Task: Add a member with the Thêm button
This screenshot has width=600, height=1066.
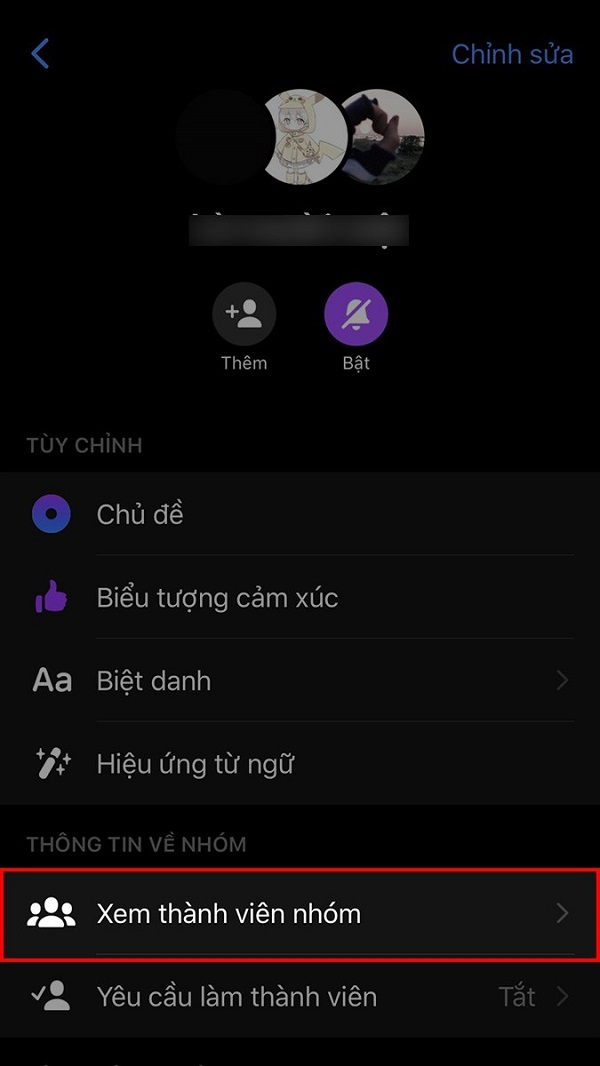Action: point(244,315)
